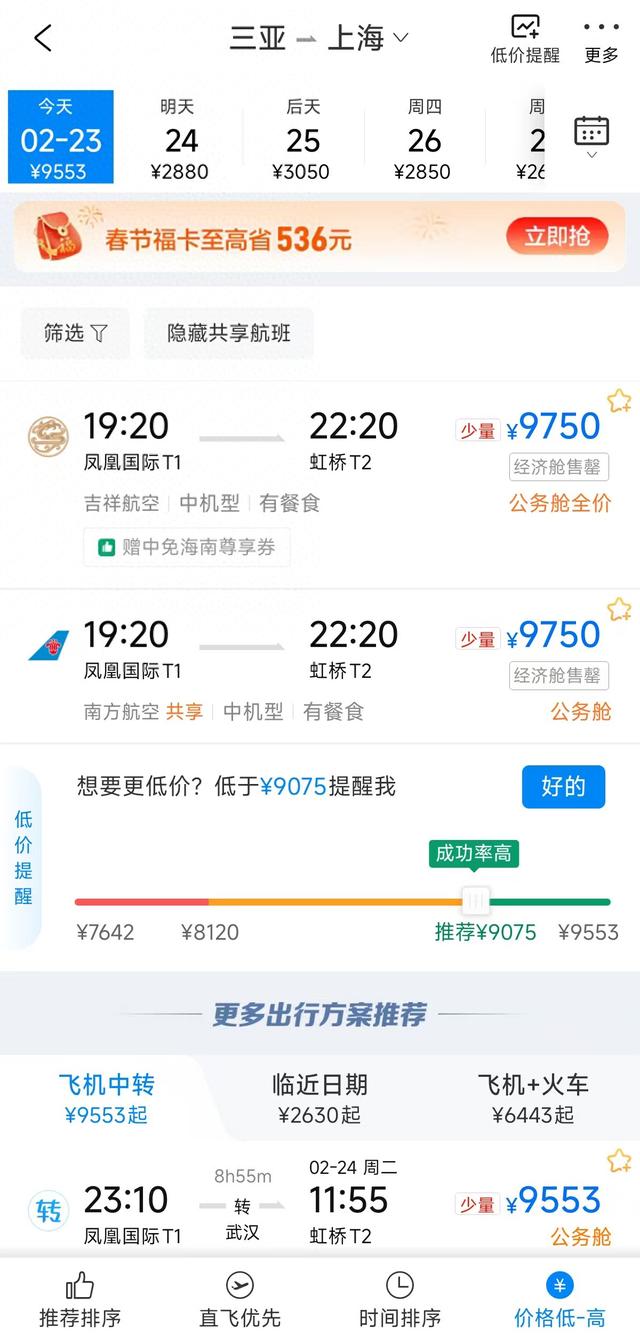The width and height of the screenshot is (640, 1344).
Task: Open the 三亚-上海 route dropdown
Action: (319, 39)
